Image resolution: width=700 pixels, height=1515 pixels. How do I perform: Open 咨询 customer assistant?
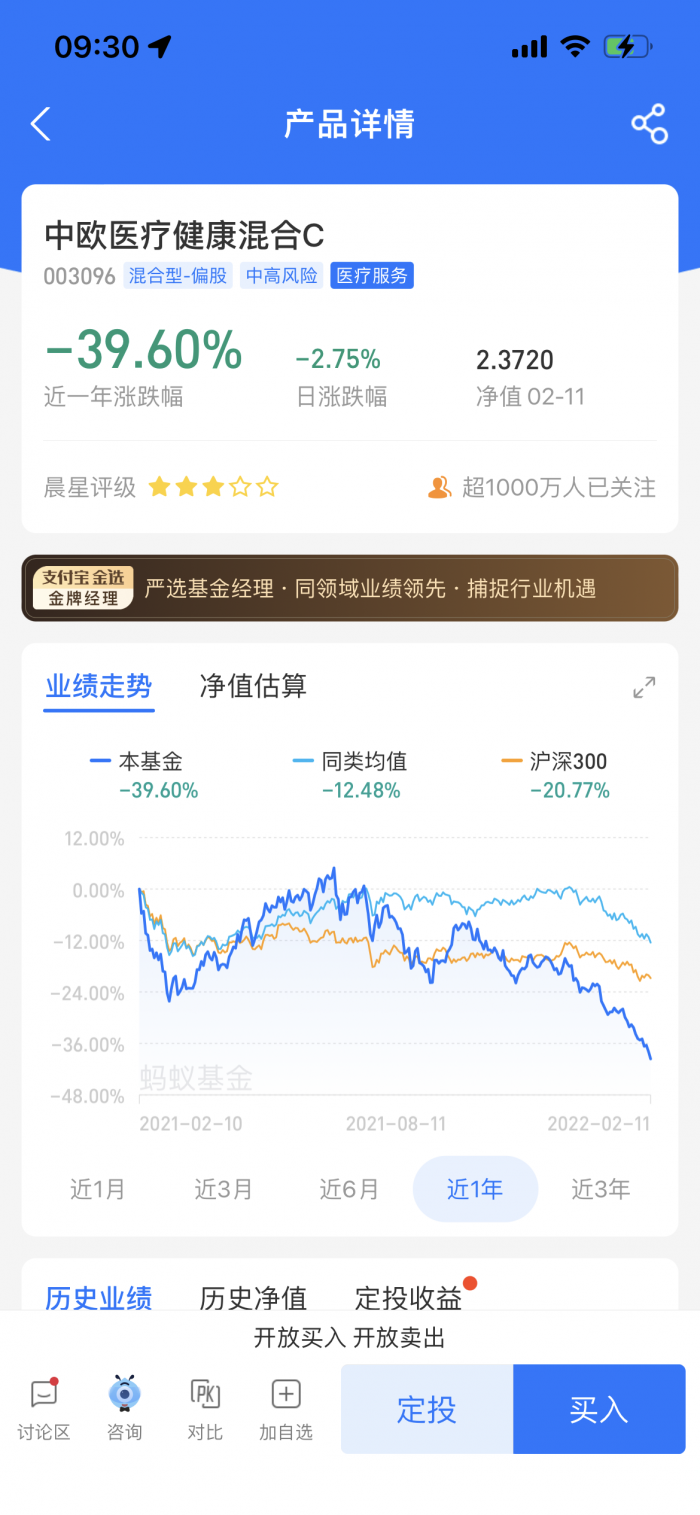point(125,1408)
